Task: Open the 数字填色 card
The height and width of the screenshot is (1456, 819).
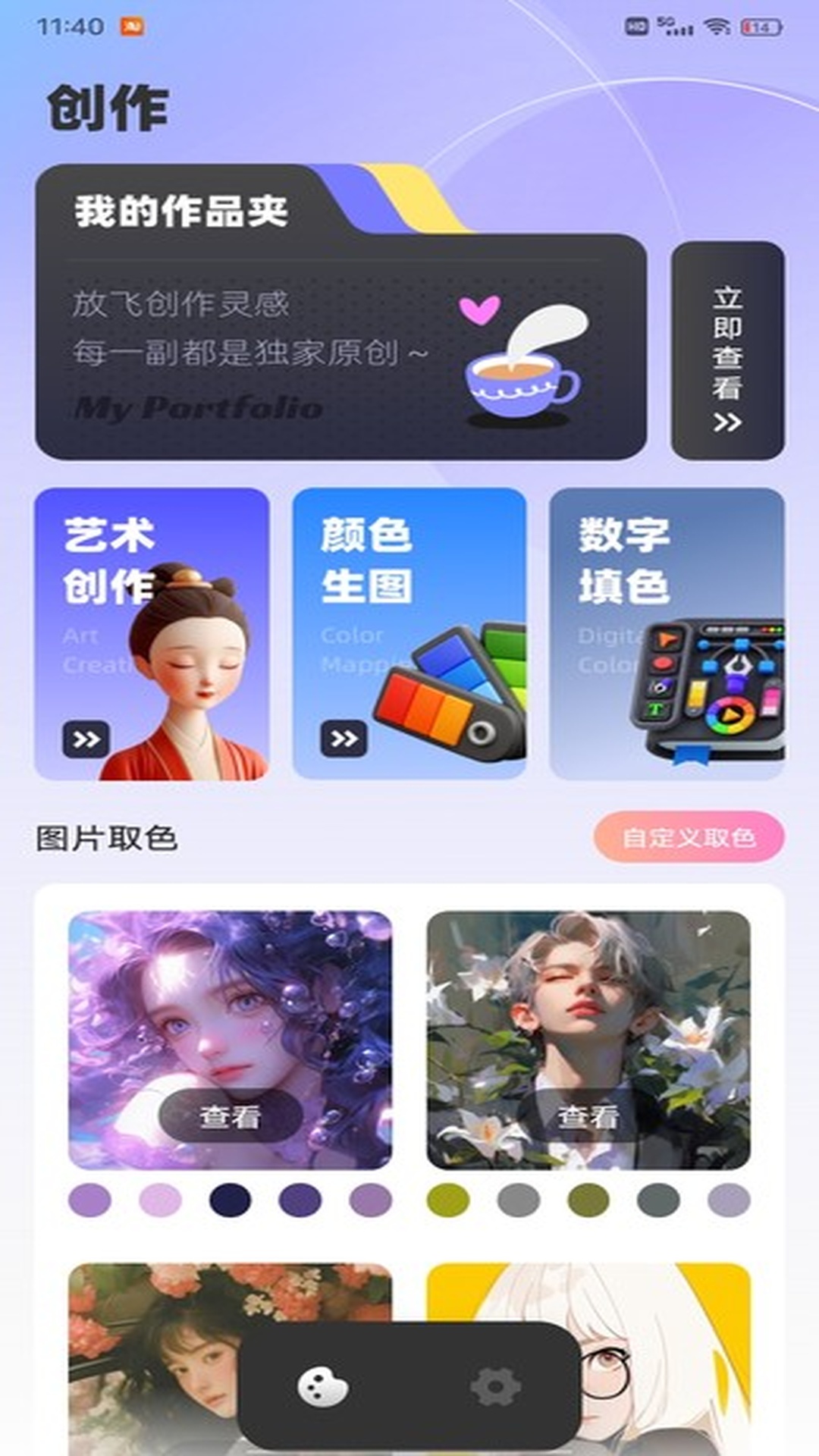Action: tap(667, 634)
